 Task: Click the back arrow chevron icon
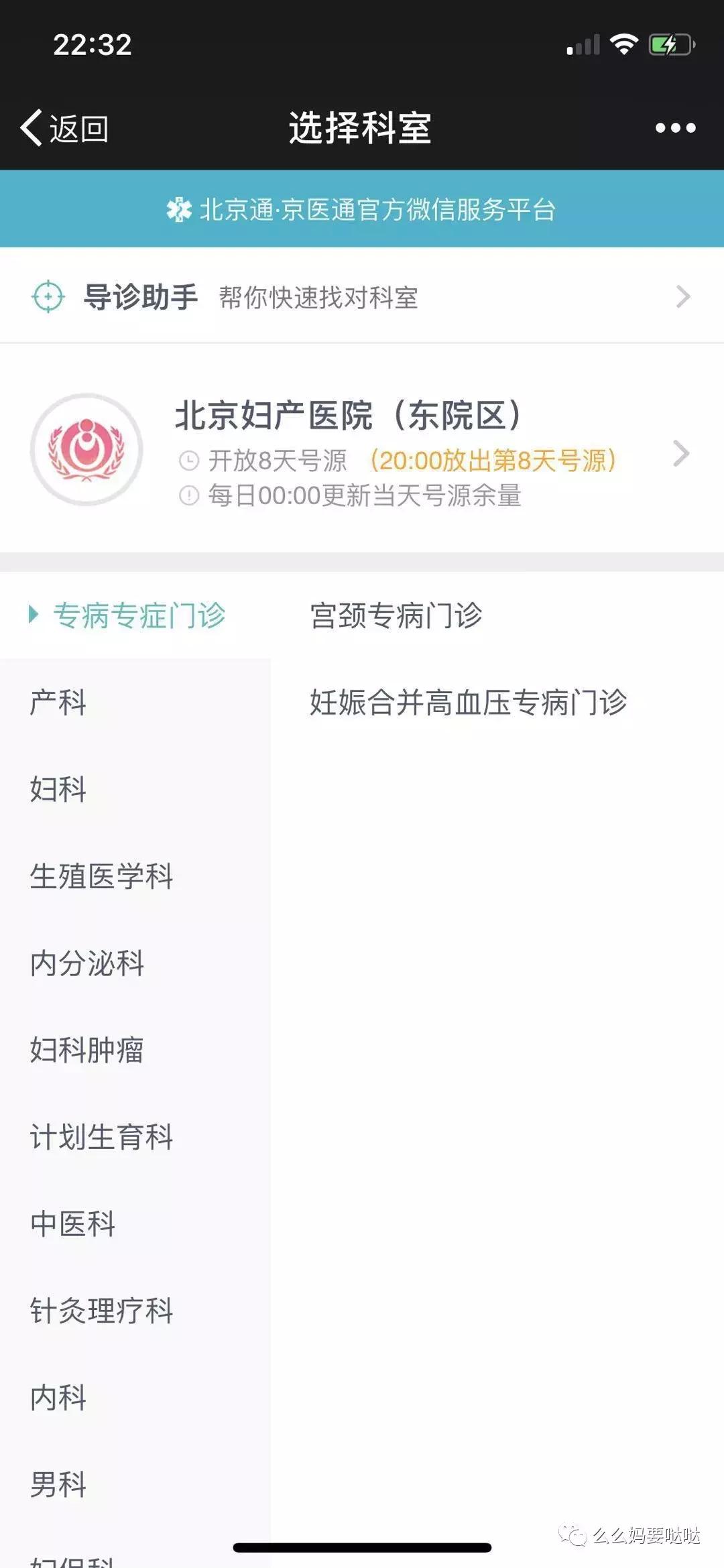(x=29, y=127)
